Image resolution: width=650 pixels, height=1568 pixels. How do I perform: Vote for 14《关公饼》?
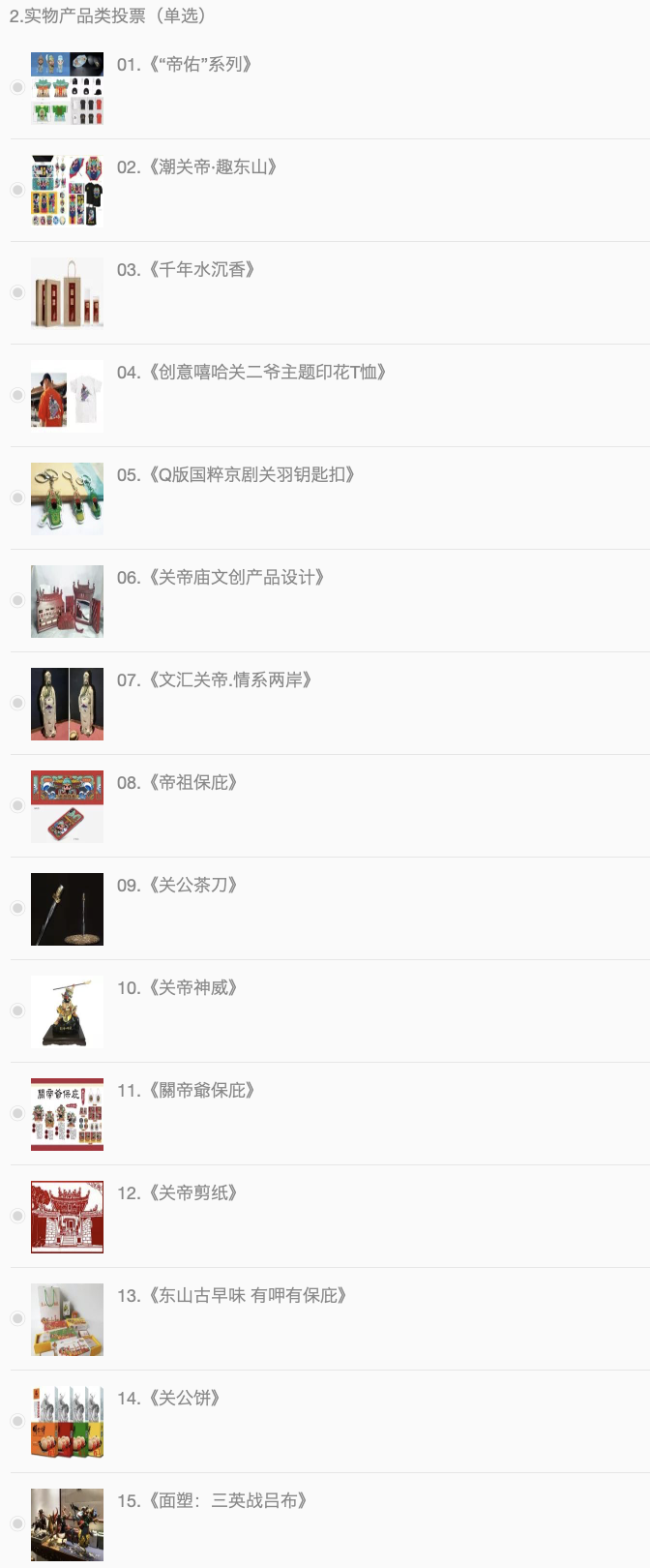pyautogui.click(x=17, y=1422)
